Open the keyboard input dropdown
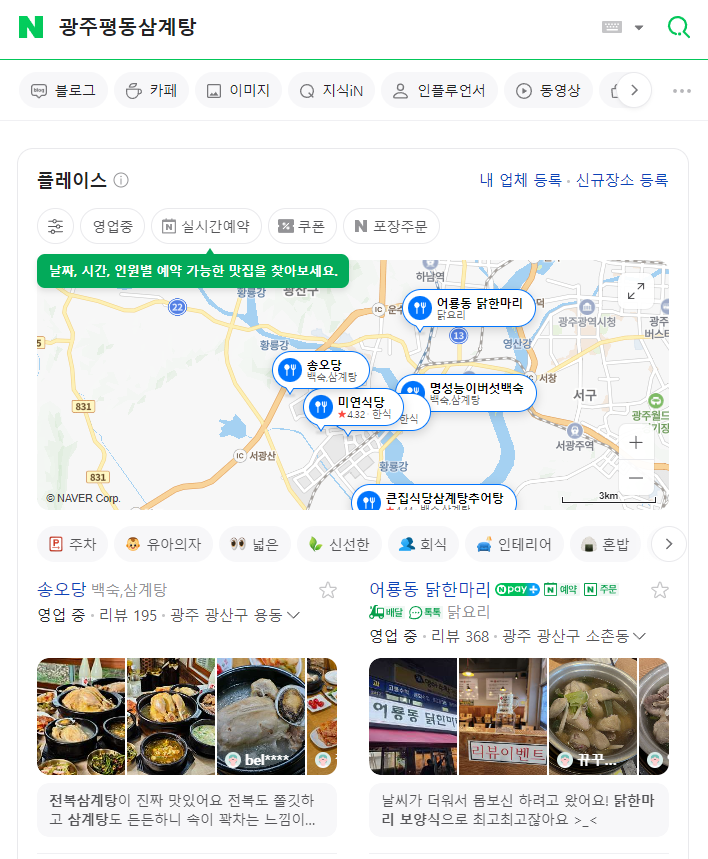Image resolution: width=708 pixels, height=859 pixels. point(623,27)
